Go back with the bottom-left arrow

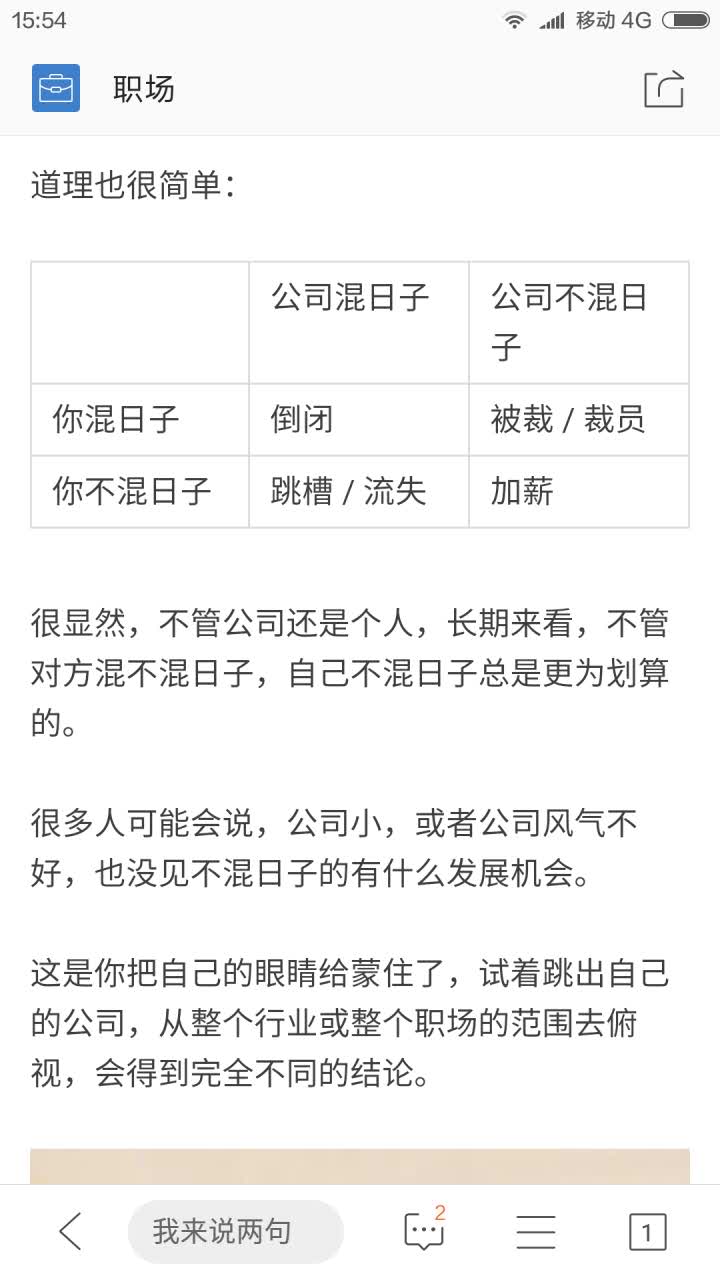pos(70,1231)
